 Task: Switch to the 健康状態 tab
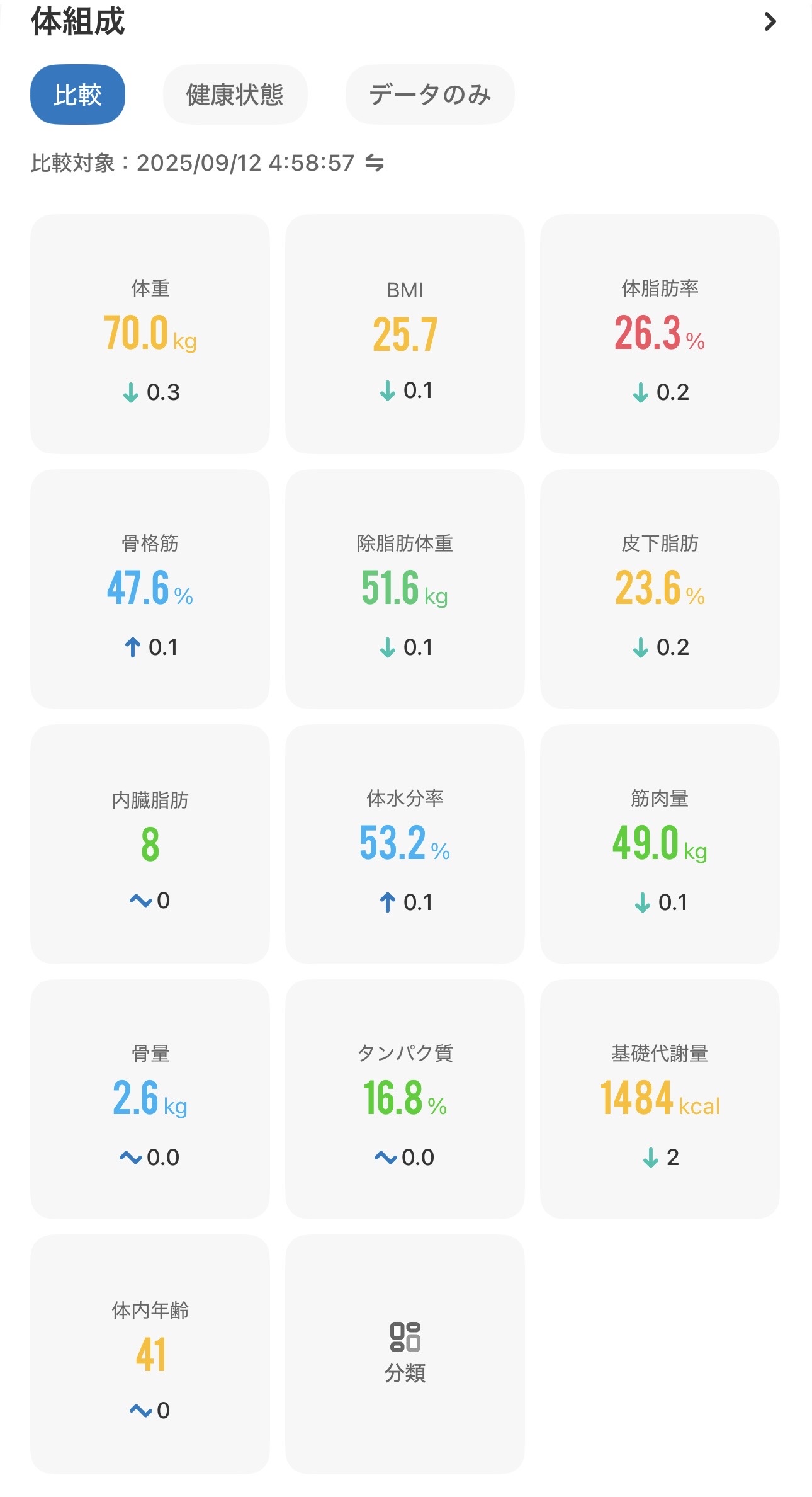(235, 94)
